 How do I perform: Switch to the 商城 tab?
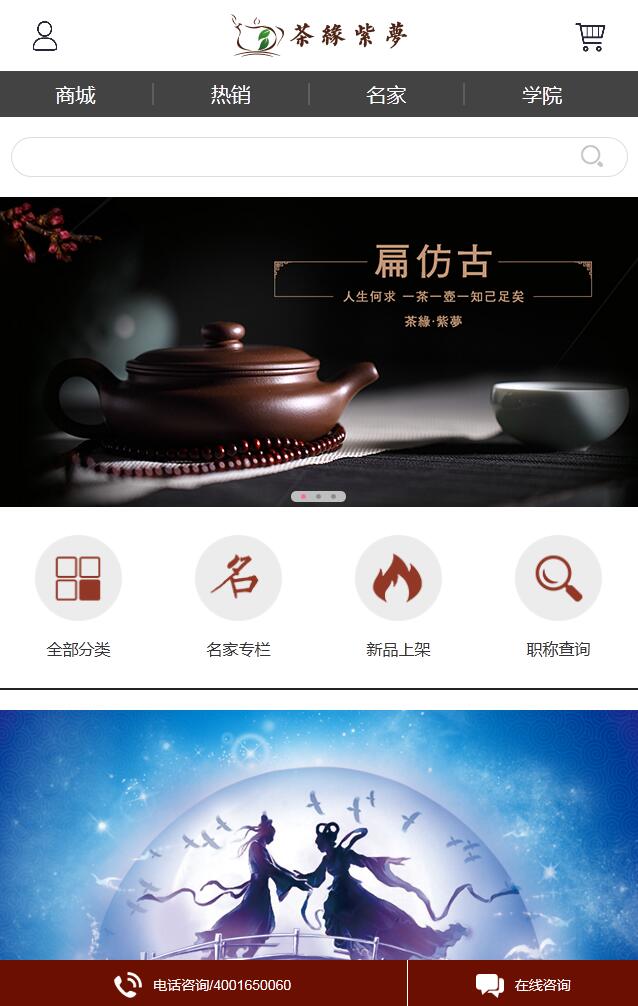tap(76, 95)
